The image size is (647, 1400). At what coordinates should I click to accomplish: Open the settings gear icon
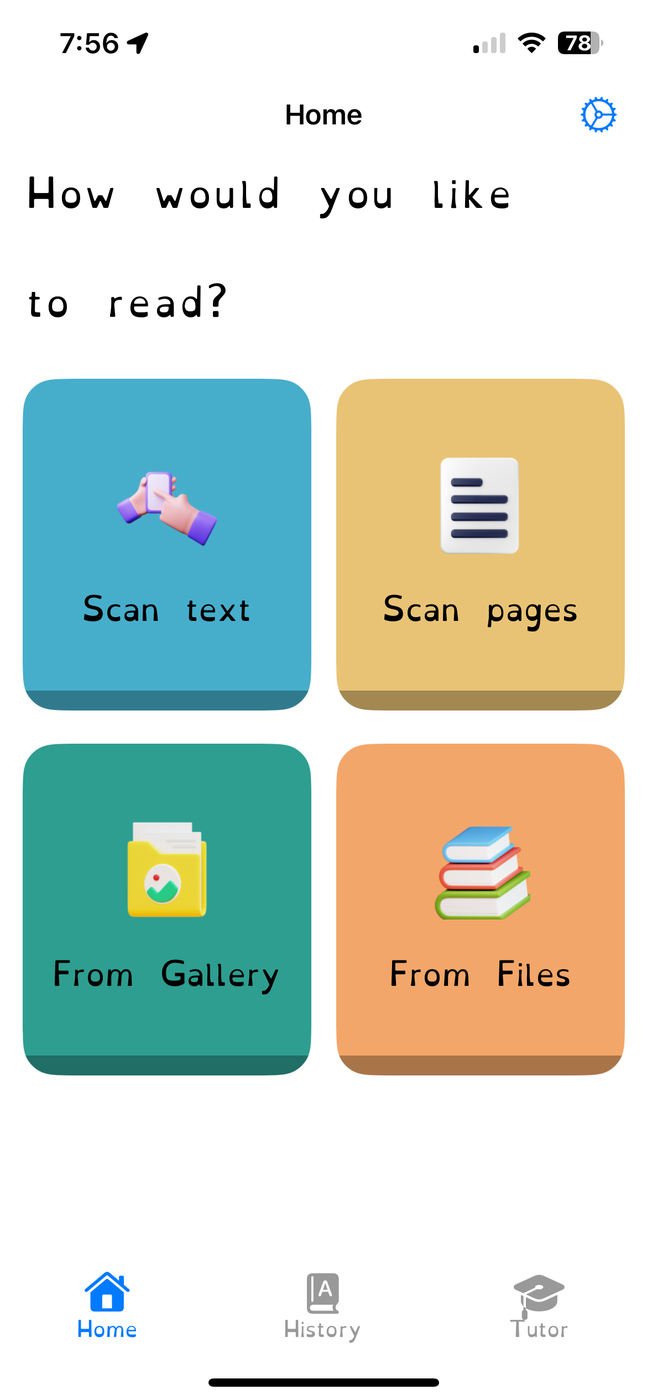598,115
